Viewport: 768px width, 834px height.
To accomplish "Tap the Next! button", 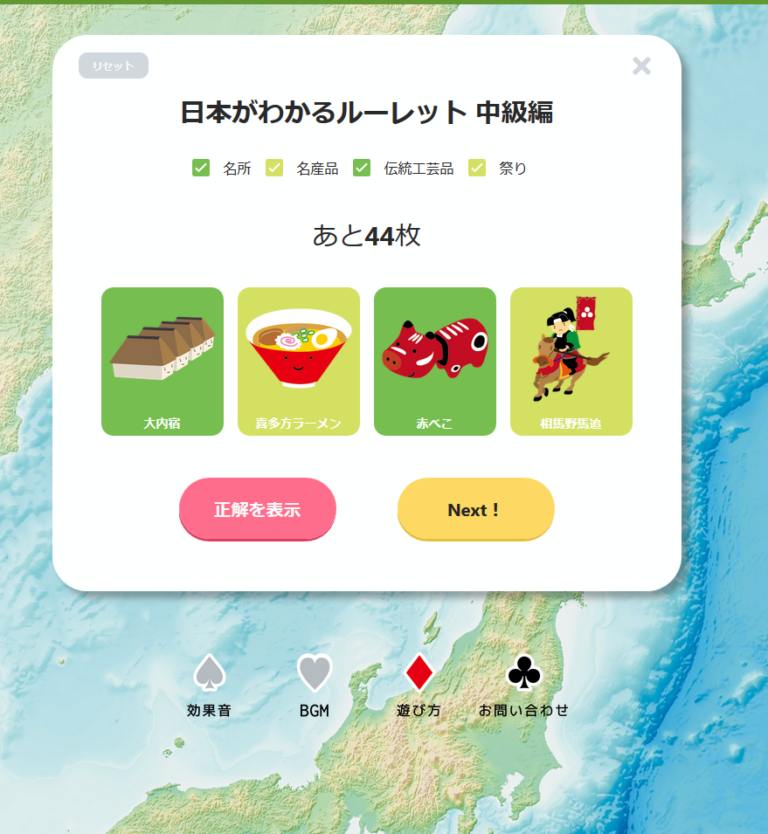I will coord(475,509).
